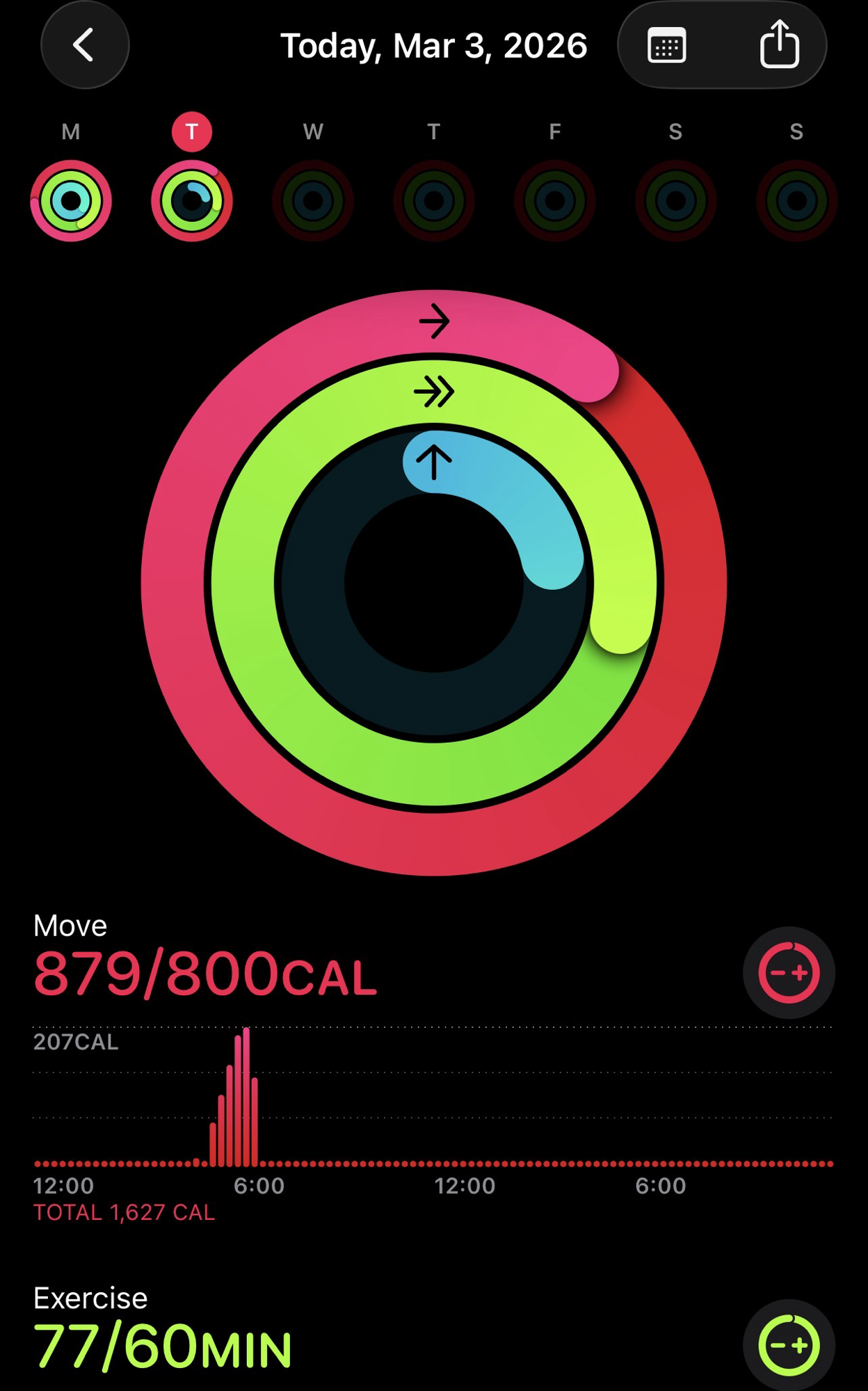
Task: Select Tuesday in the week strip
Action: [192, 200]
